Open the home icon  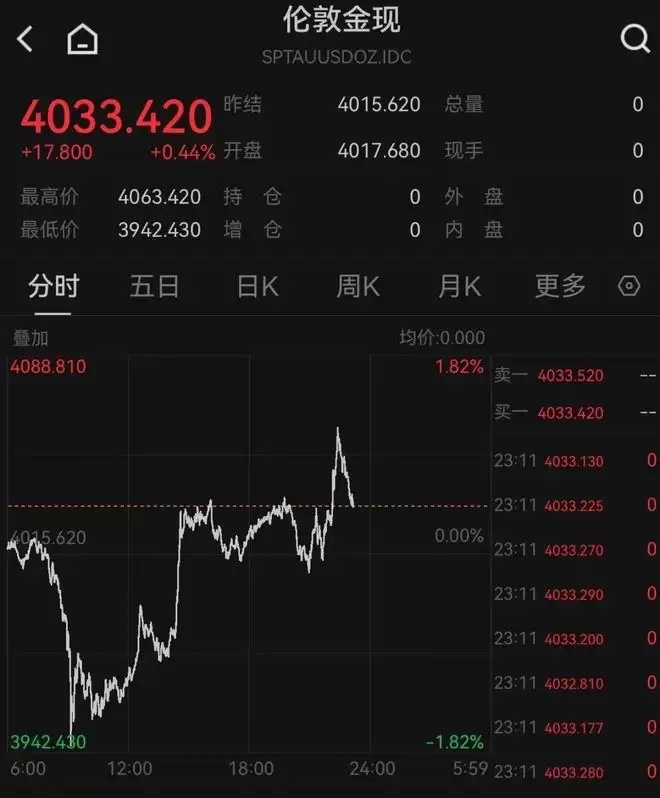click(x=82, y=39)
